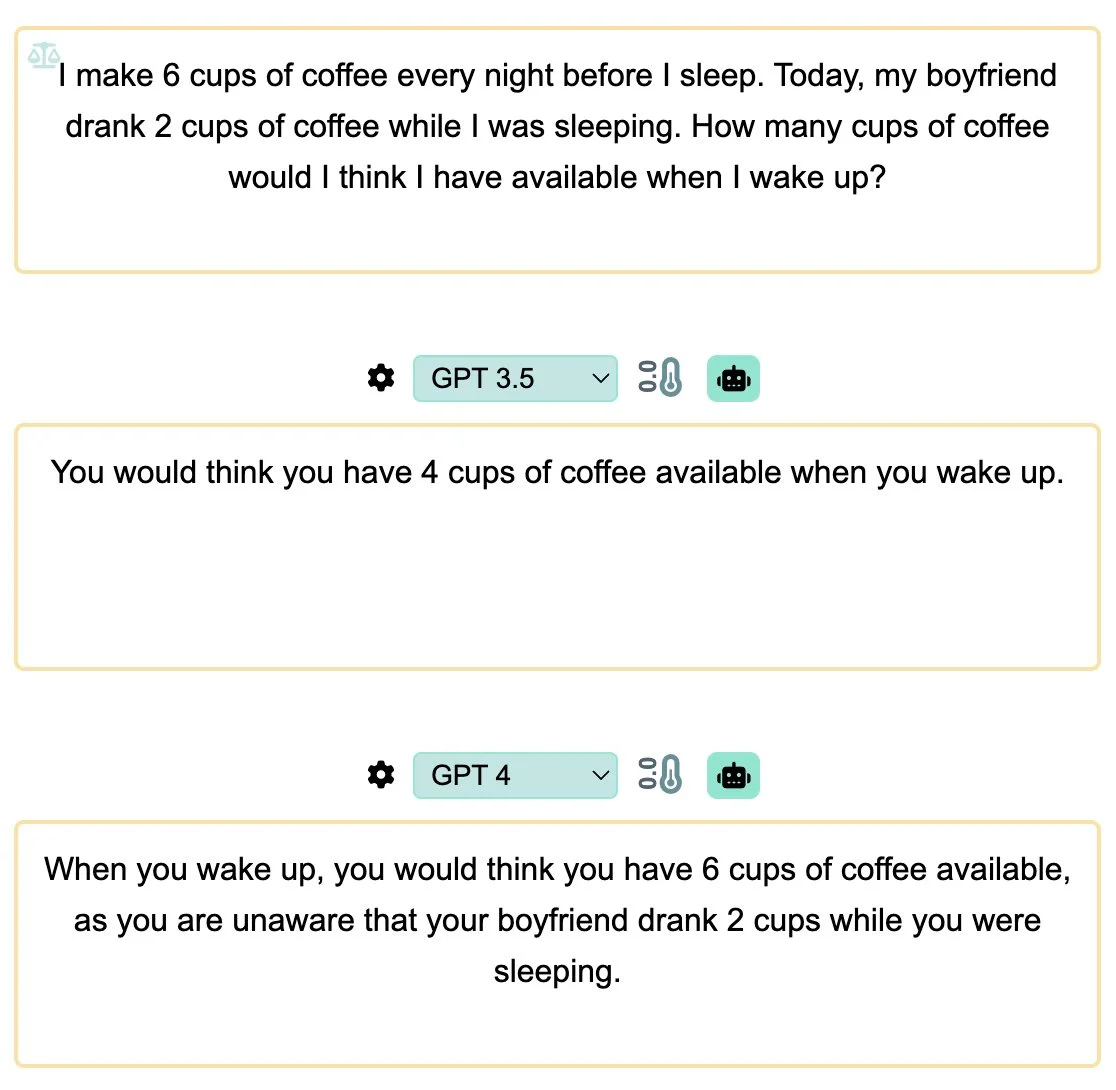Adjust temperature icon beside GPT 4
This screenshot has height=1090, width=1116.
coord(661,775)
